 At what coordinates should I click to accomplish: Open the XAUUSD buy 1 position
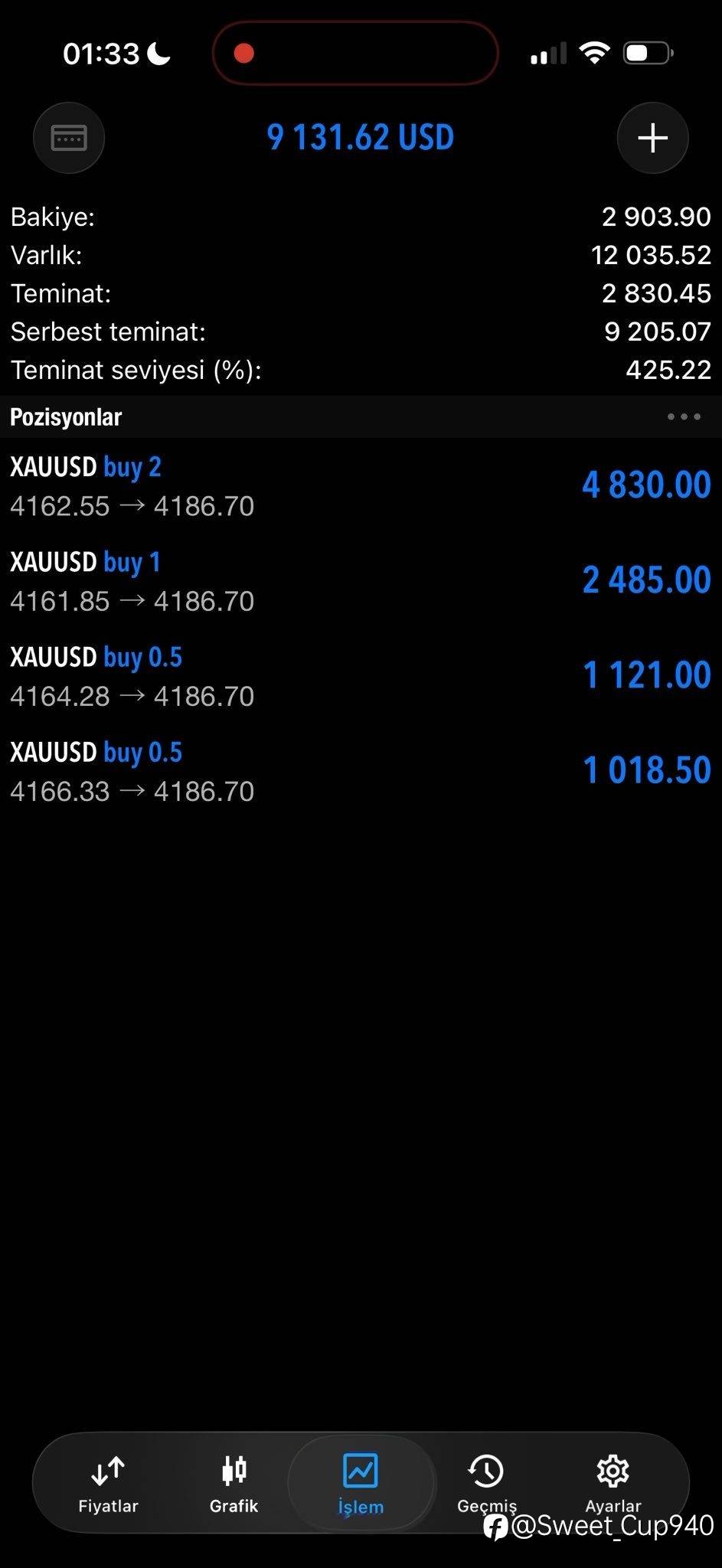coord(361,580)
